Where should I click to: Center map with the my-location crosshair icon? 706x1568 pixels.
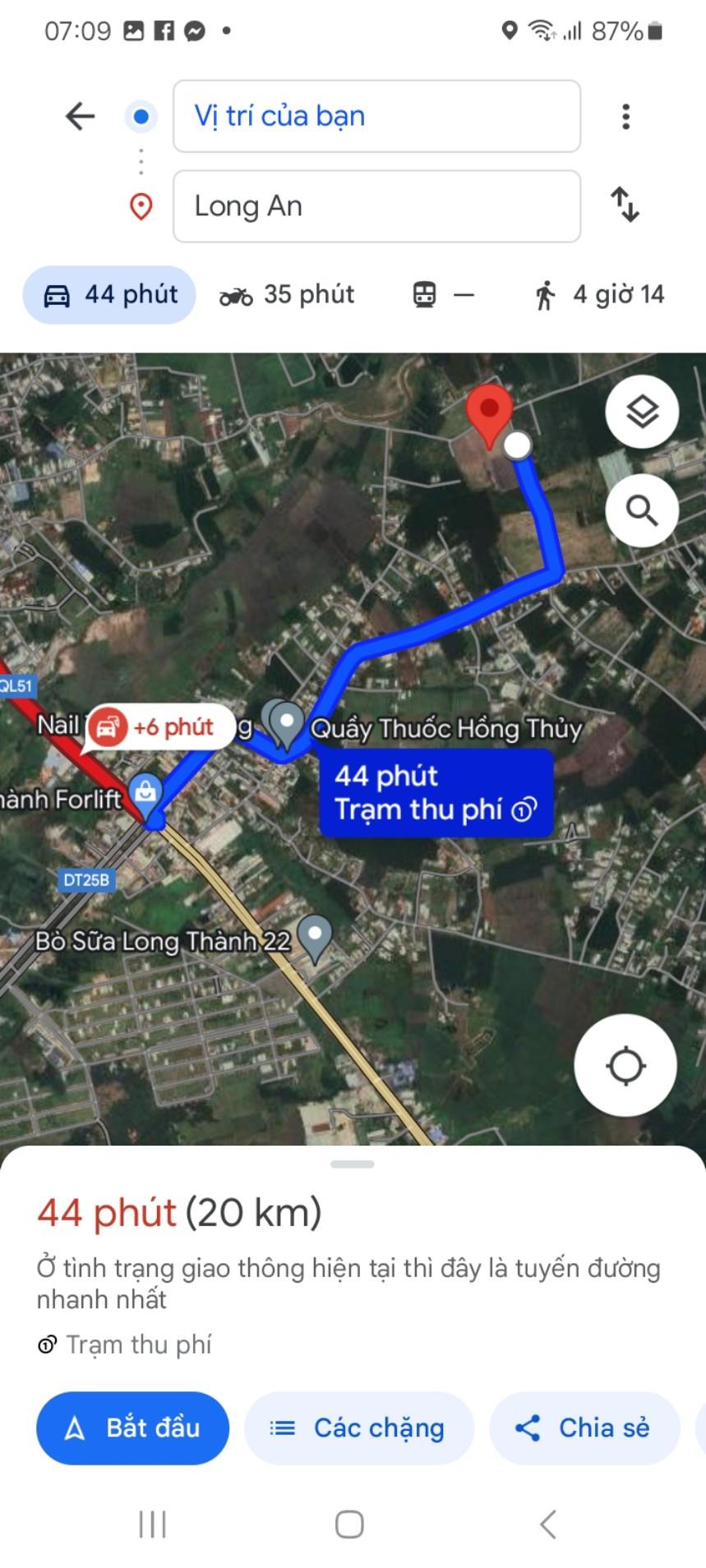[x=625, y=1064]
